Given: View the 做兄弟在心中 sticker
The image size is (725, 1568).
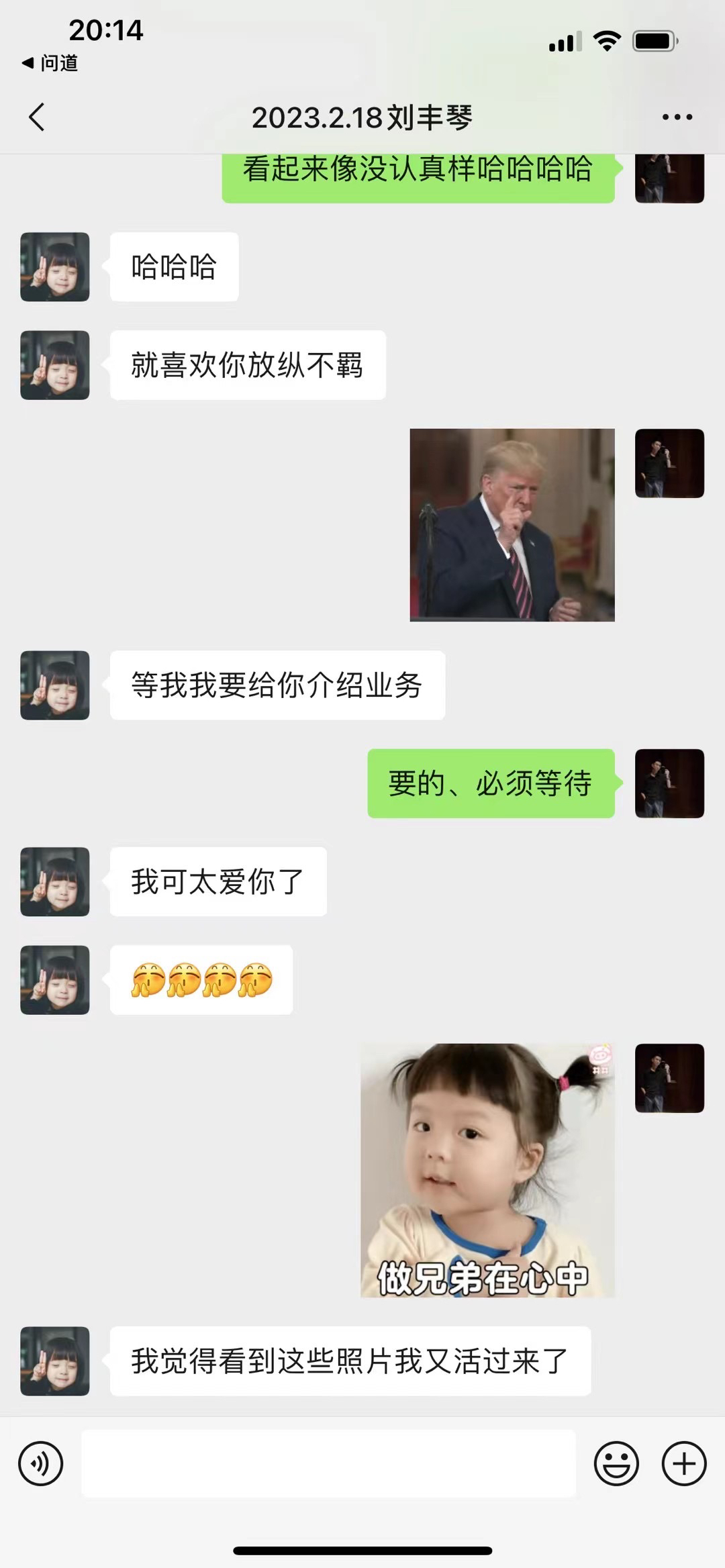Looking at the screenshot, I should click(x=487, y=1171).
